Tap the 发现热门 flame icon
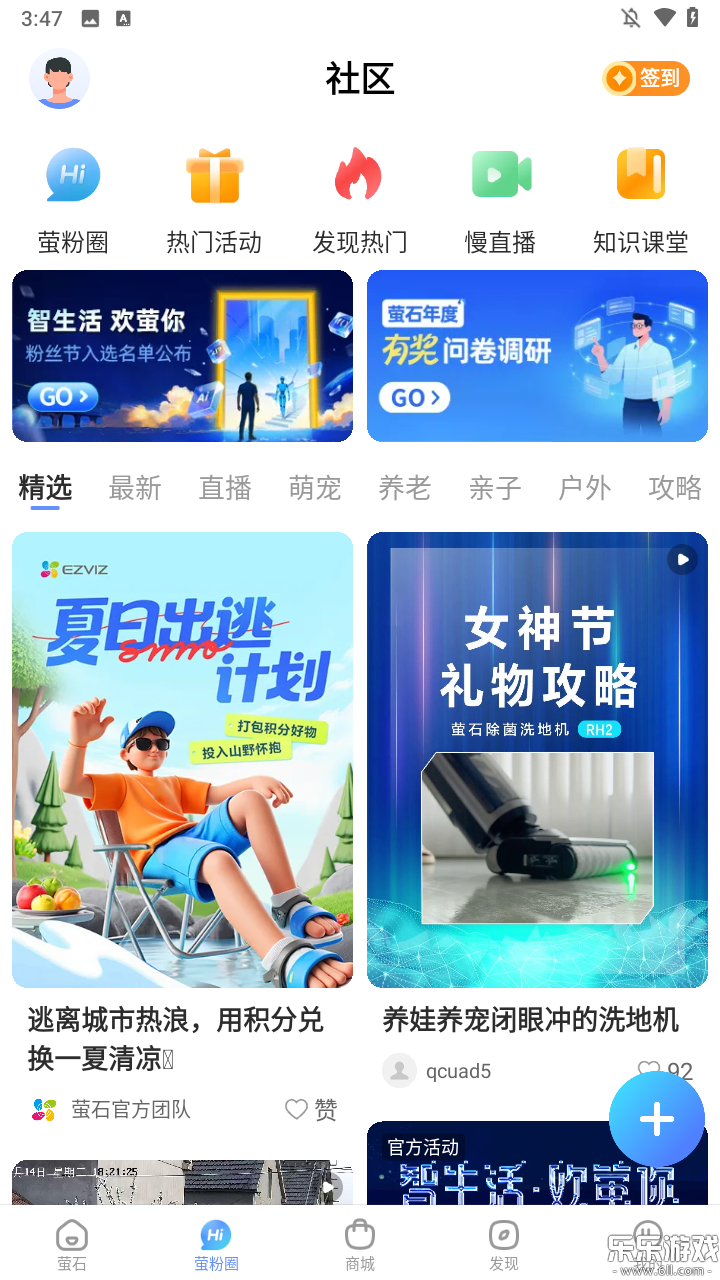 coord(358,174)
